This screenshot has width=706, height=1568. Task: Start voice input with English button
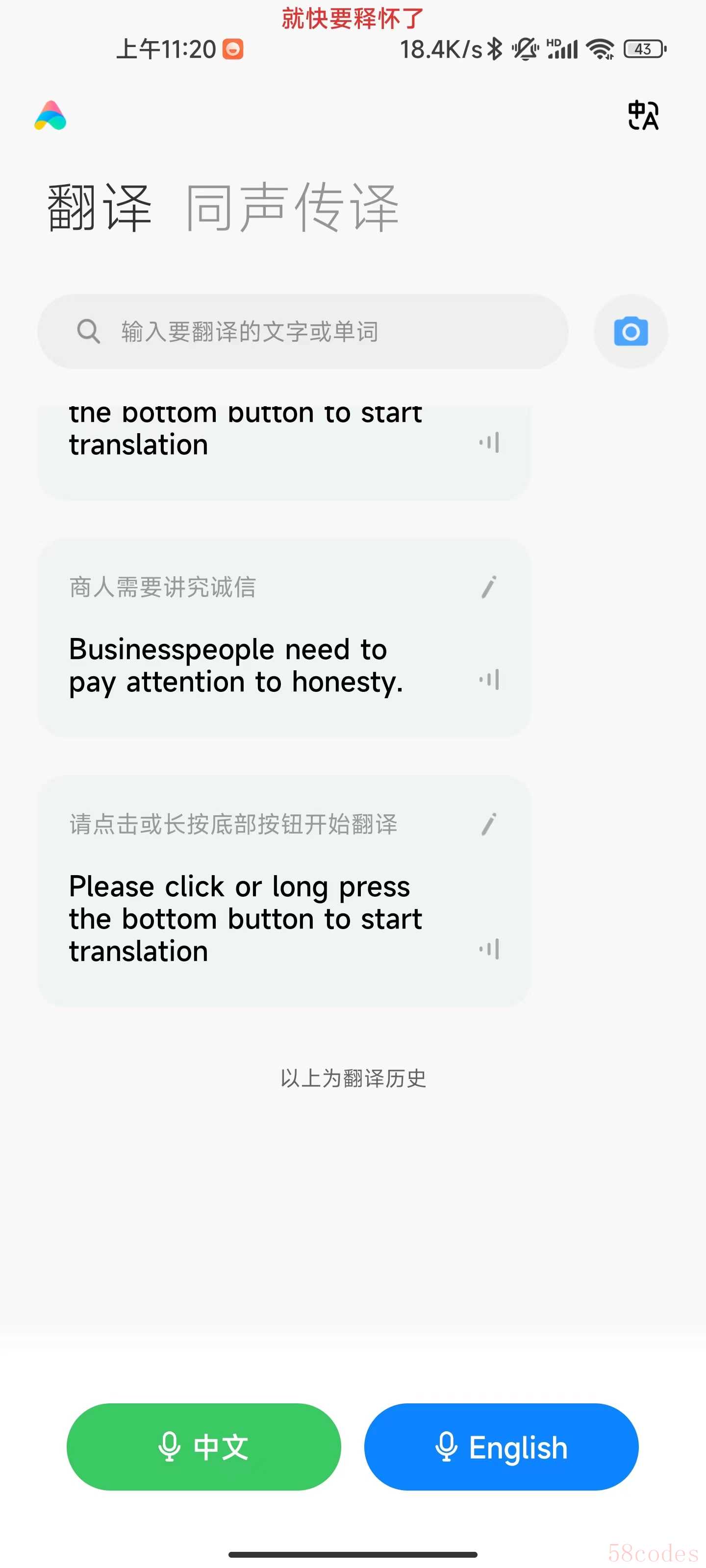pyautogui.click(x=502, y=1447)
